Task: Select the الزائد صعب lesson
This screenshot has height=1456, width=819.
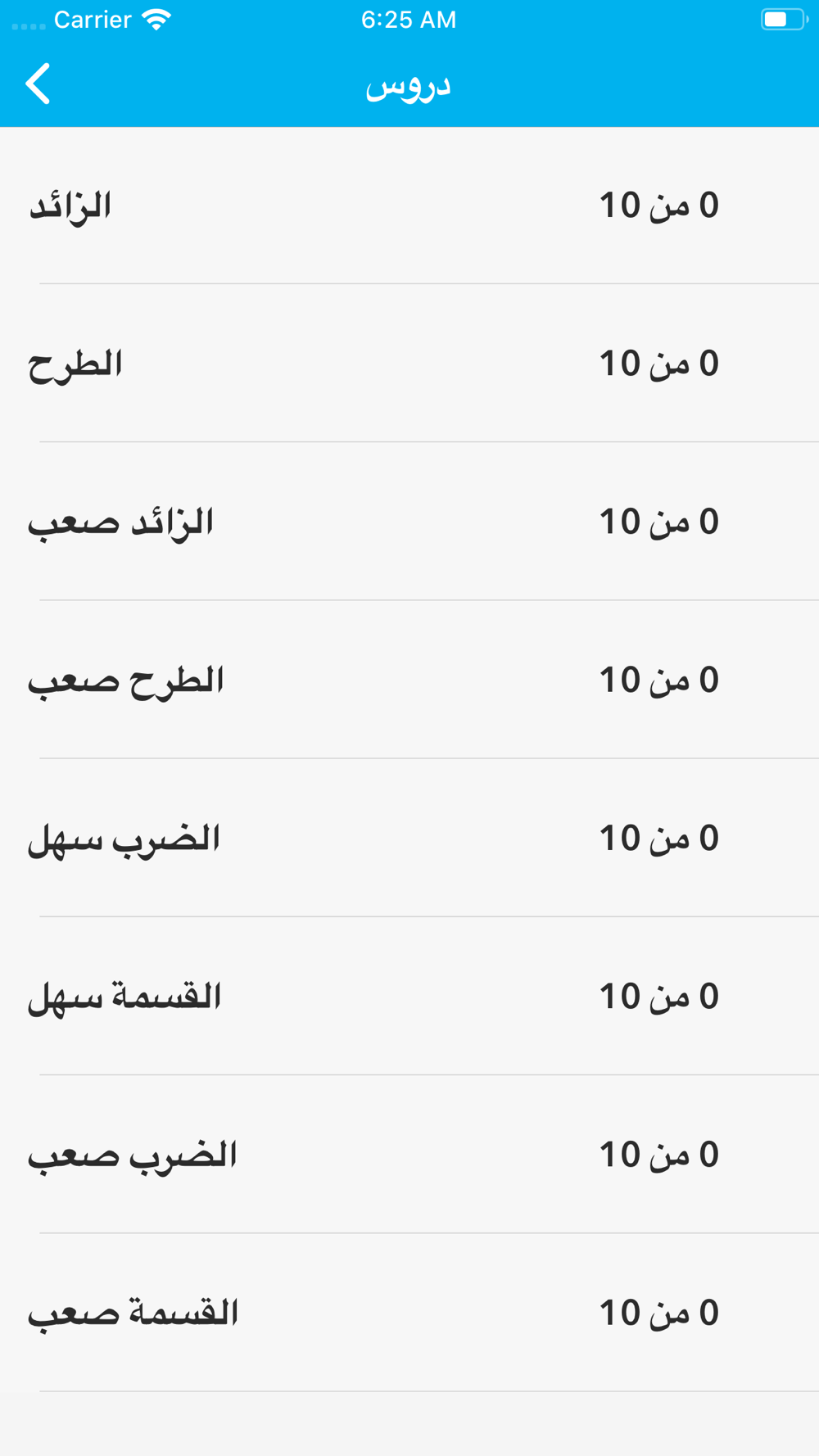Action: 409,522
